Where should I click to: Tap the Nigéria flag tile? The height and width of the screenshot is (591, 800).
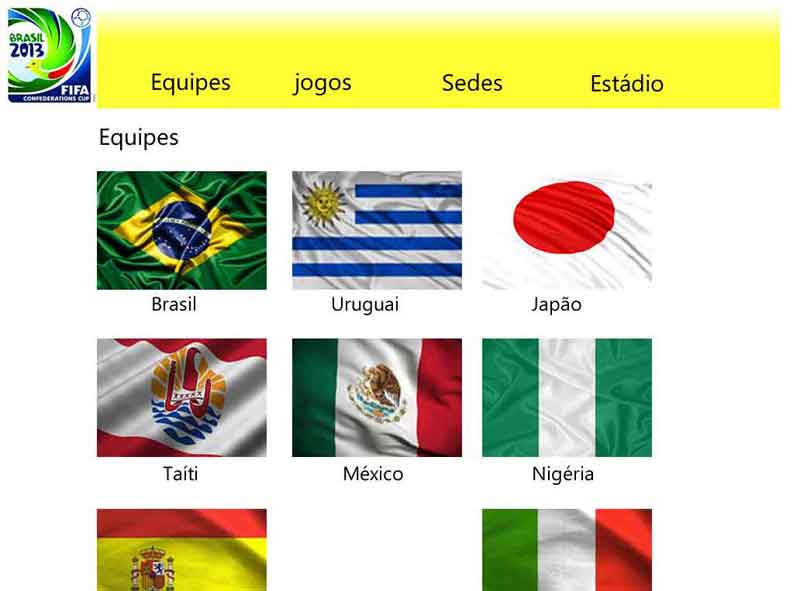click(x=566, y=397)
